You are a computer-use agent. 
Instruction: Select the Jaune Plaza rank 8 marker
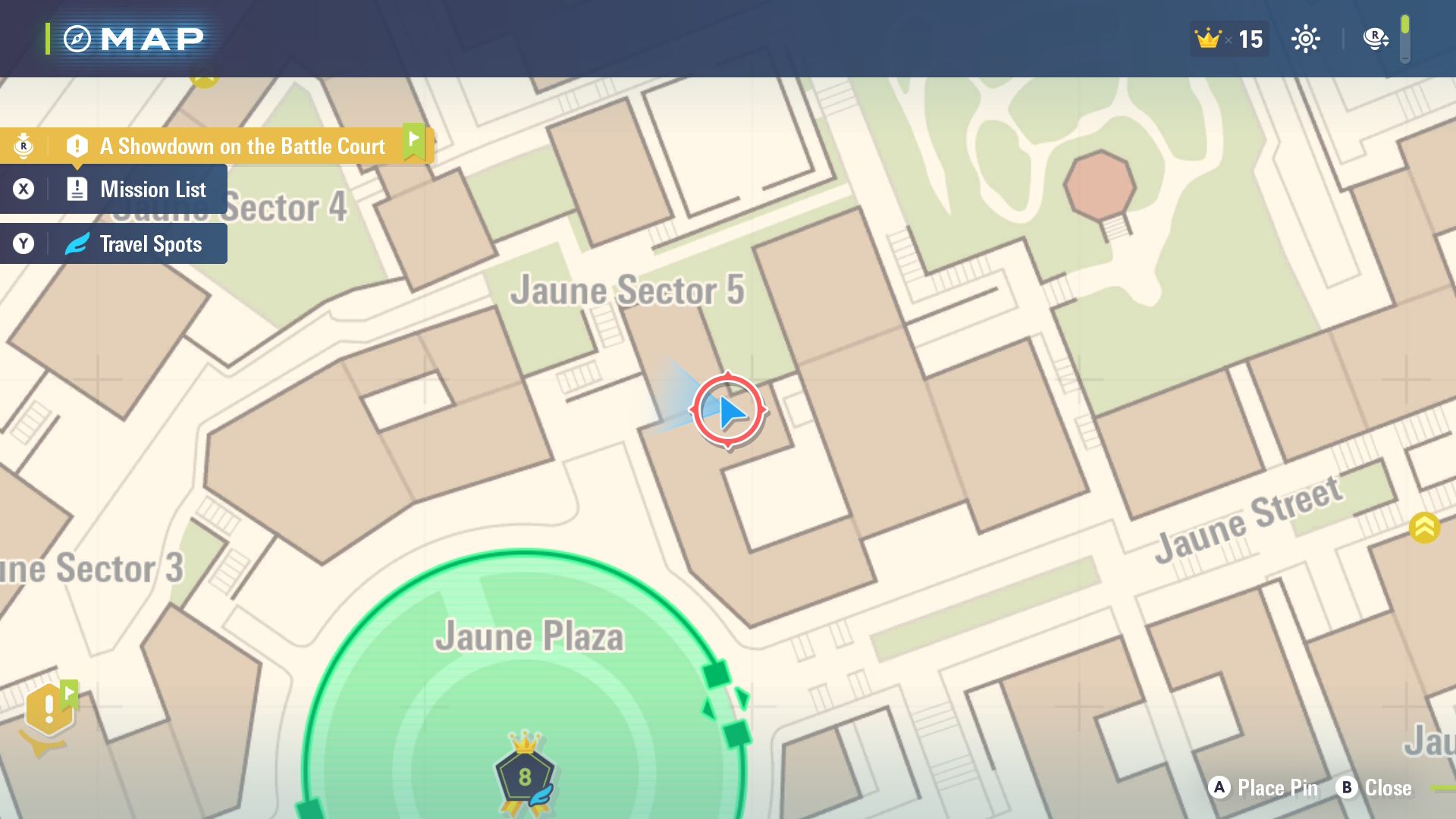(525, 775)
